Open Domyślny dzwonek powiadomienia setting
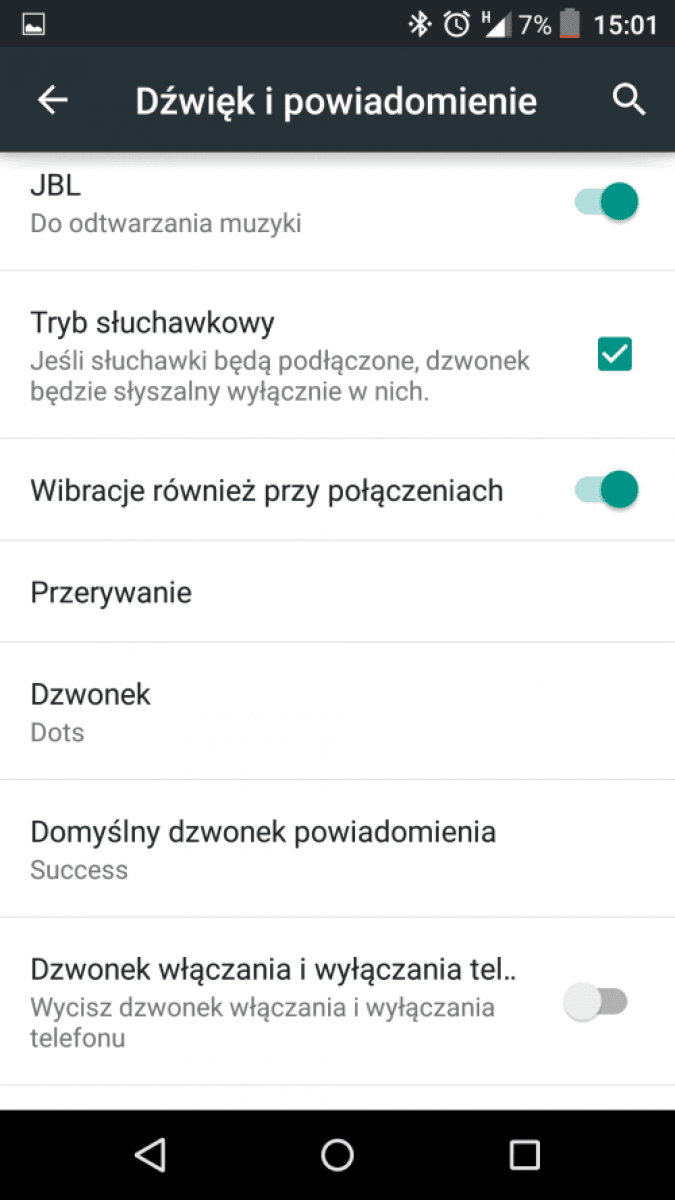The height and width of the screenshot is (1200, 675). click(337, 849)
